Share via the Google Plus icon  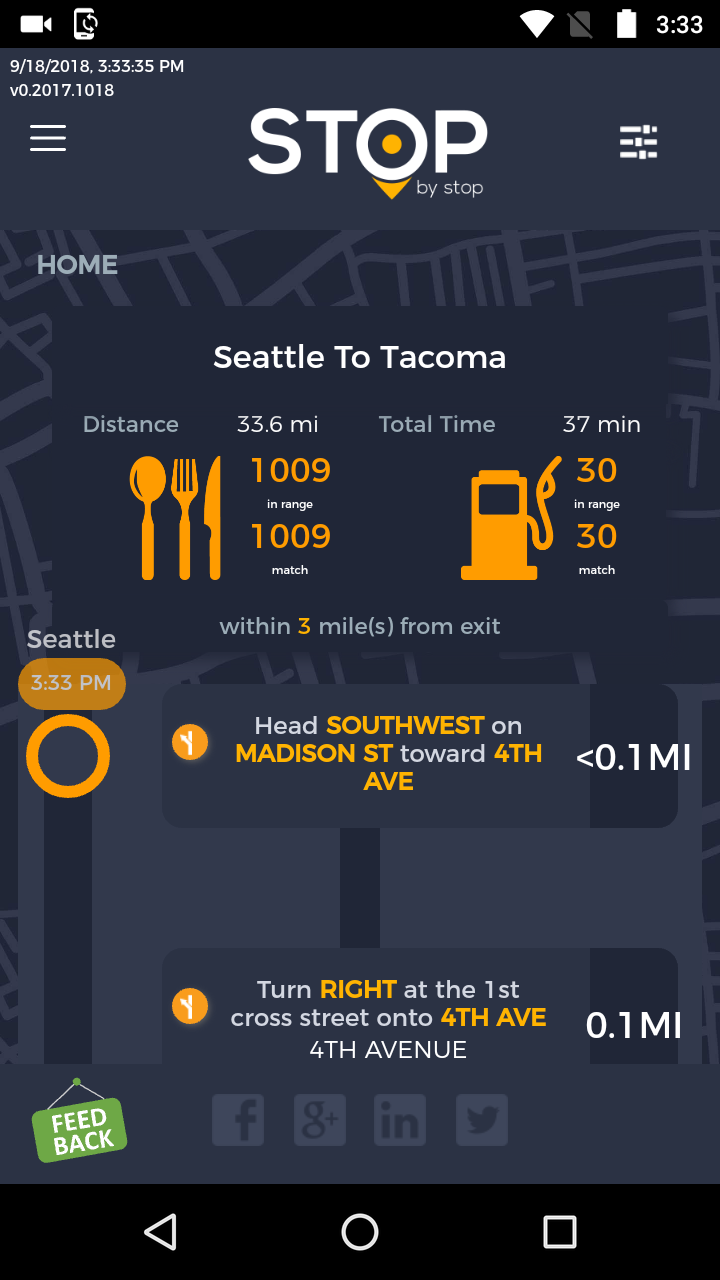[320, 1120]
